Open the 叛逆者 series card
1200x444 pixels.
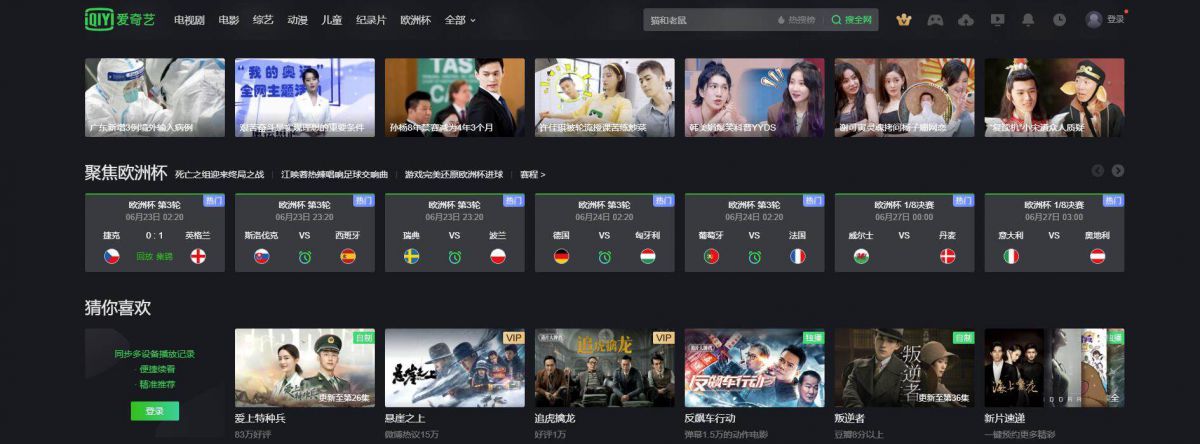click(x=904, y=367)
